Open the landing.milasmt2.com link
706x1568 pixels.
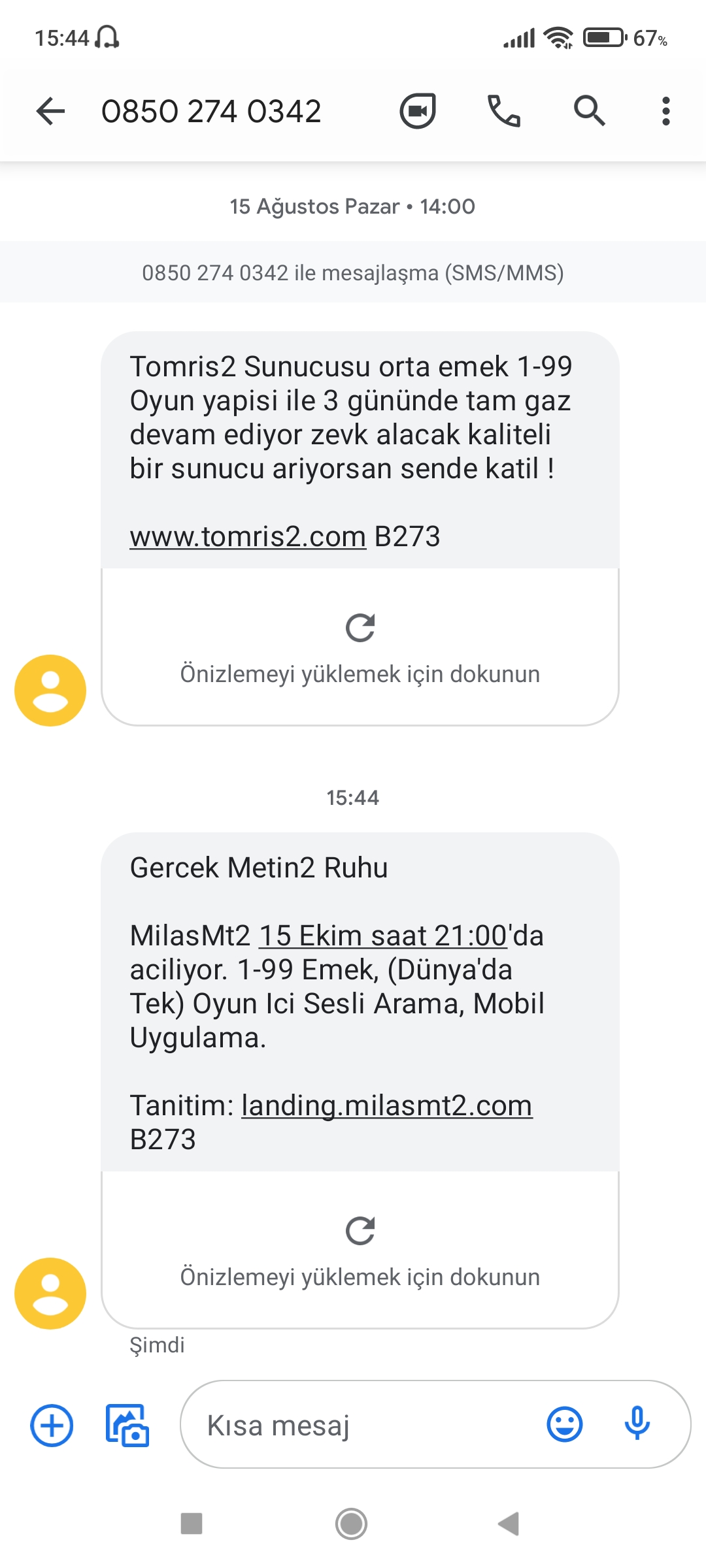[387, 1105]
